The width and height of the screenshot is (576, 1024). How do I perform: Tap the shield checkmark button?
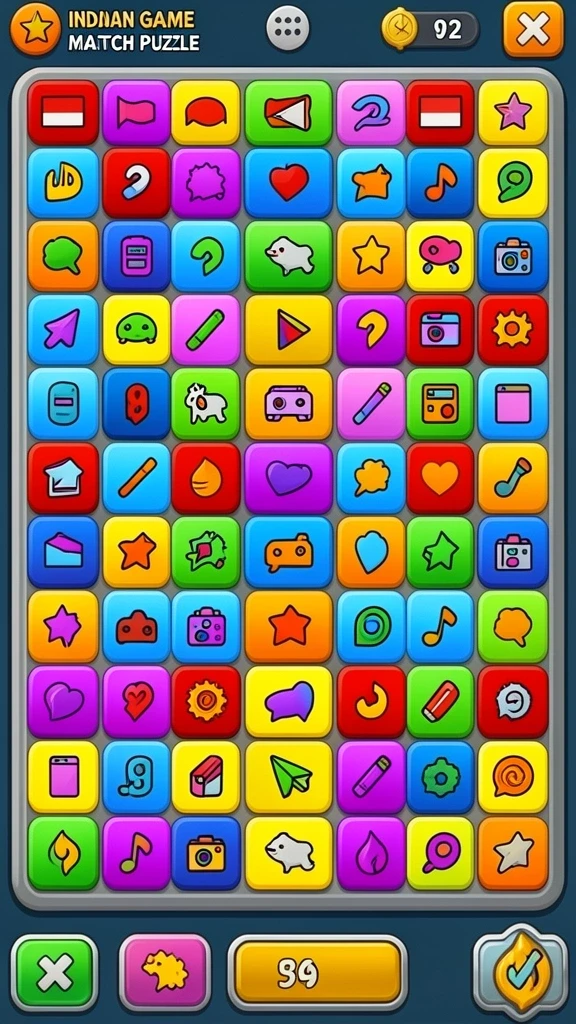(x=521, y=972)
